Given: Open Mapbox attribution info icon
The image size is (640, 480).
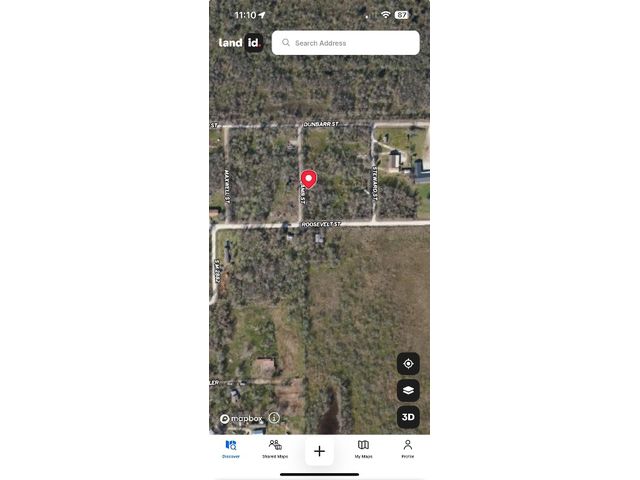Looking at the screenshot, I should [x=274, y=418].
